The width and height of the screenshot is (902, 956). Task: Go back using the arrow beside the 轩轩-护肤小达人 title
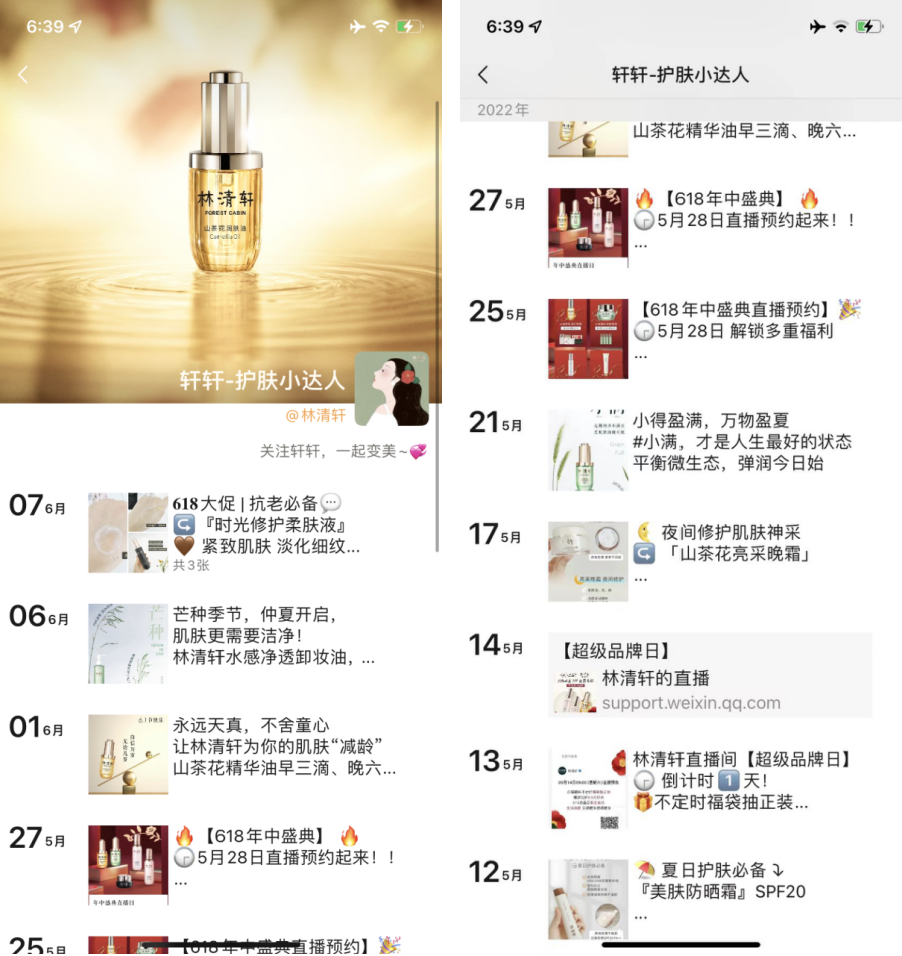(483, 75)
